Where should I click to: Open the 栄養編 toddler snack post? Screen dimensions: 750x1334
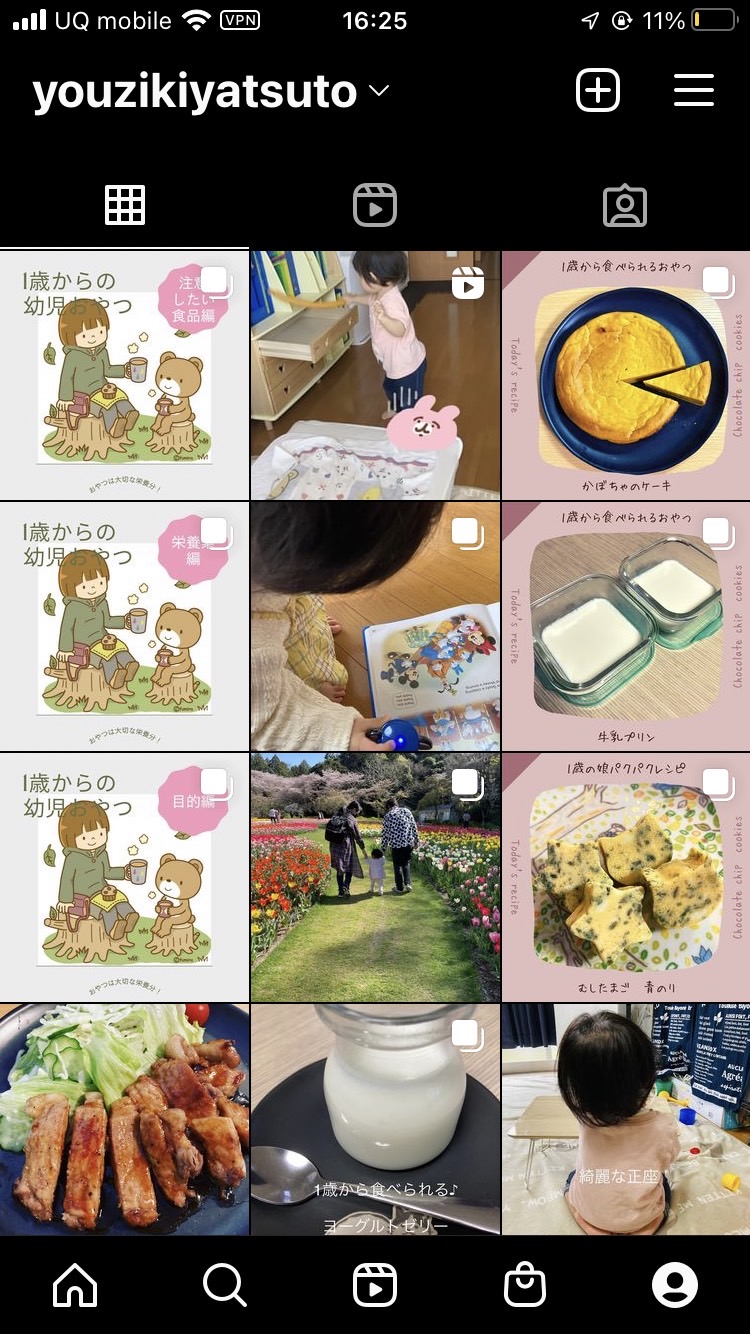124,626
